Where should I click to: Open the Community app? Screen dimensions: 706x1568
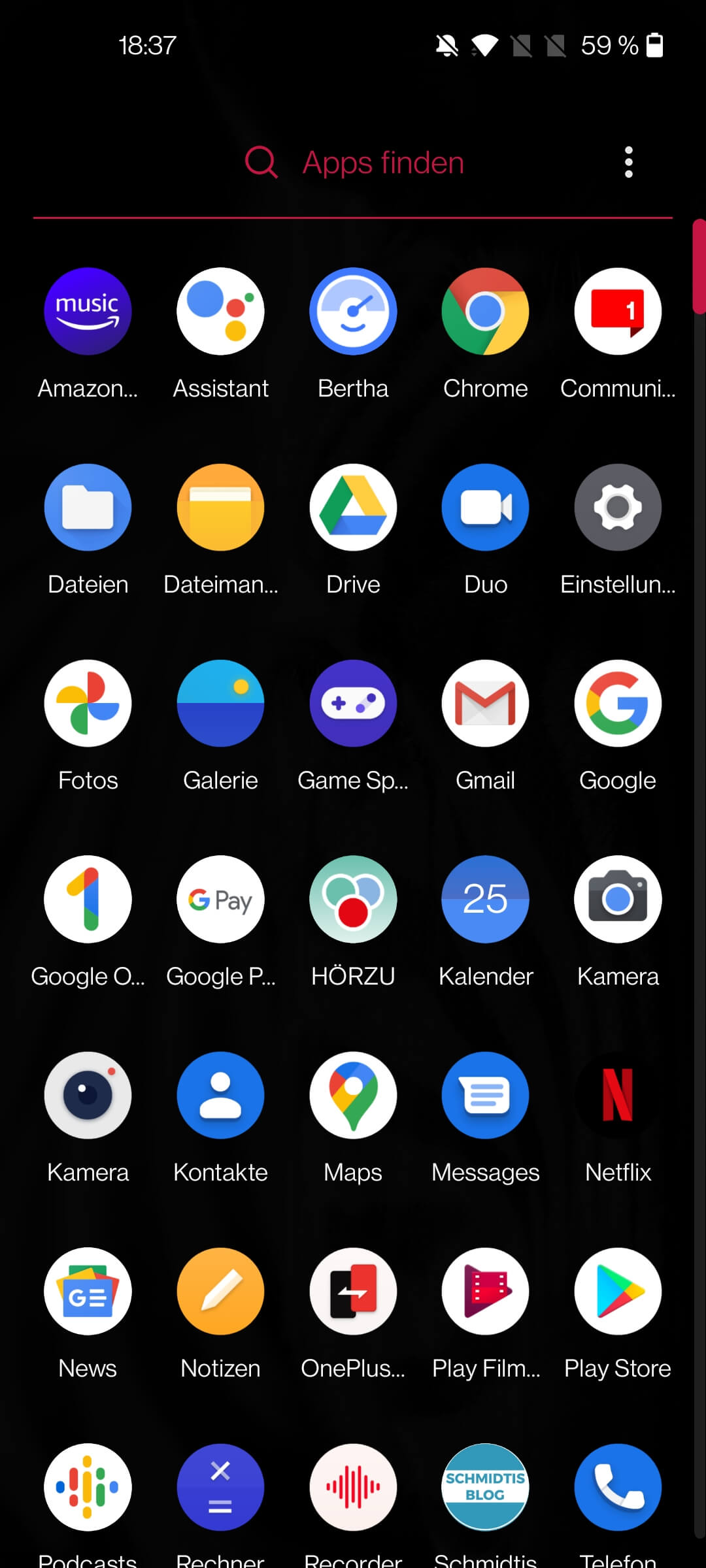click(x=618, y=312)
